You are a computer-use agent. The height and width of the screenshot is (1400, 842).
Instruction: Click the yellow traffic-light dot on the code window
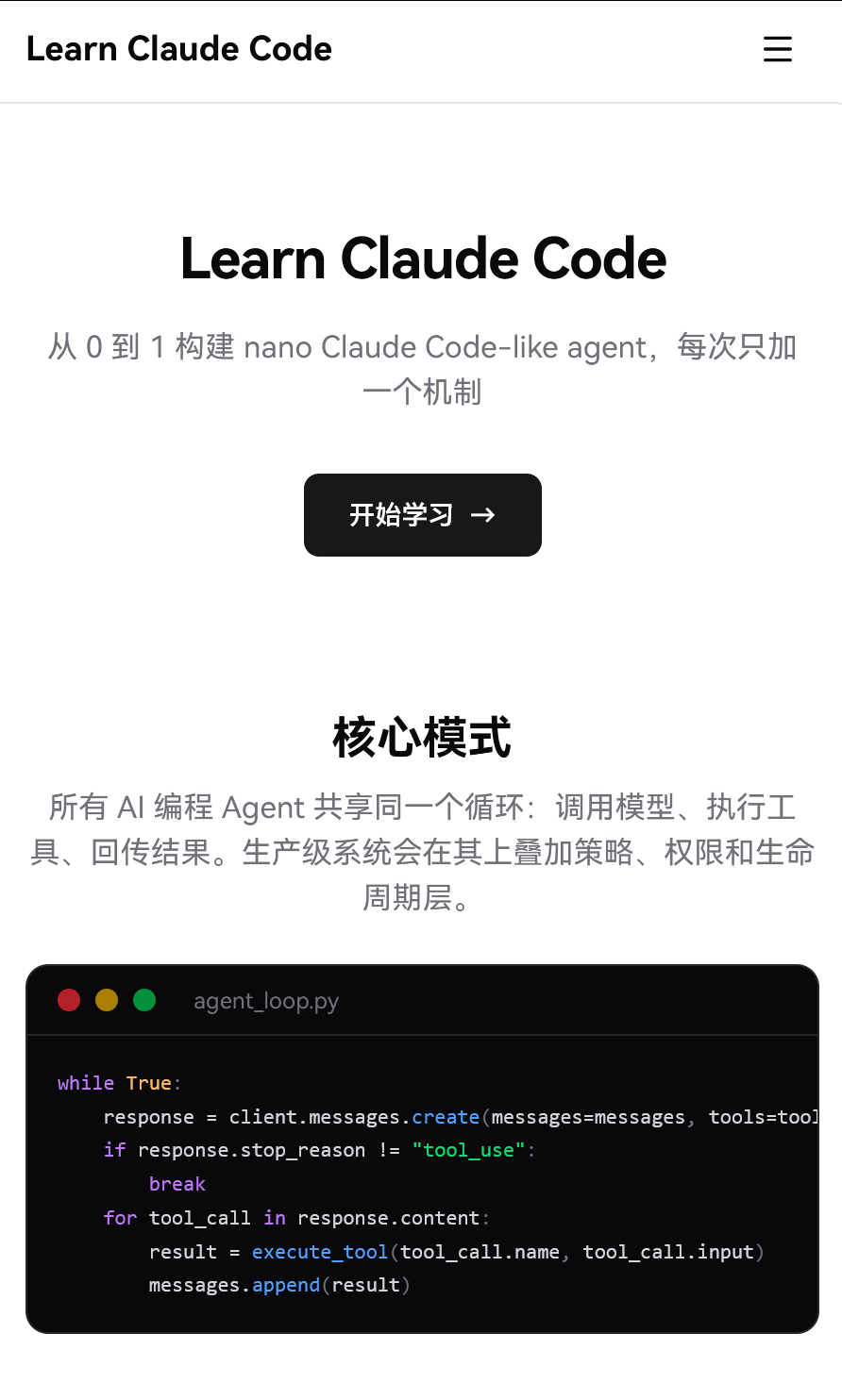point(107,1000)
